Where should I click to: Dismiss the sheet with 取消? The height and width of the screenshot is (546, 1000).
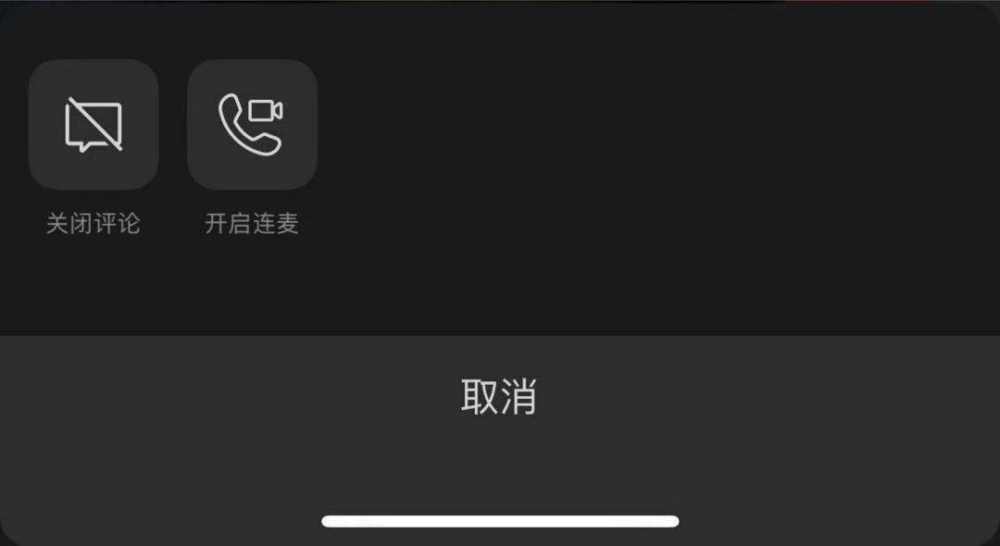tap(499, 397)
